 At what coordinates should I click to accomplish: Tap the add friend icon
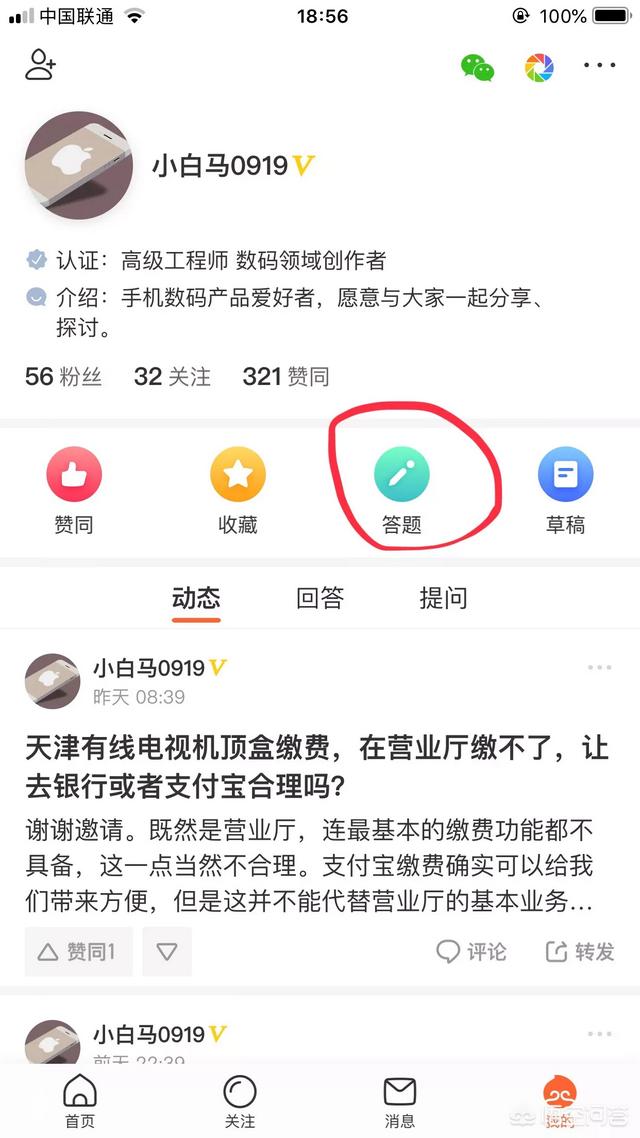pyautogui.click(x=40, y=65)
